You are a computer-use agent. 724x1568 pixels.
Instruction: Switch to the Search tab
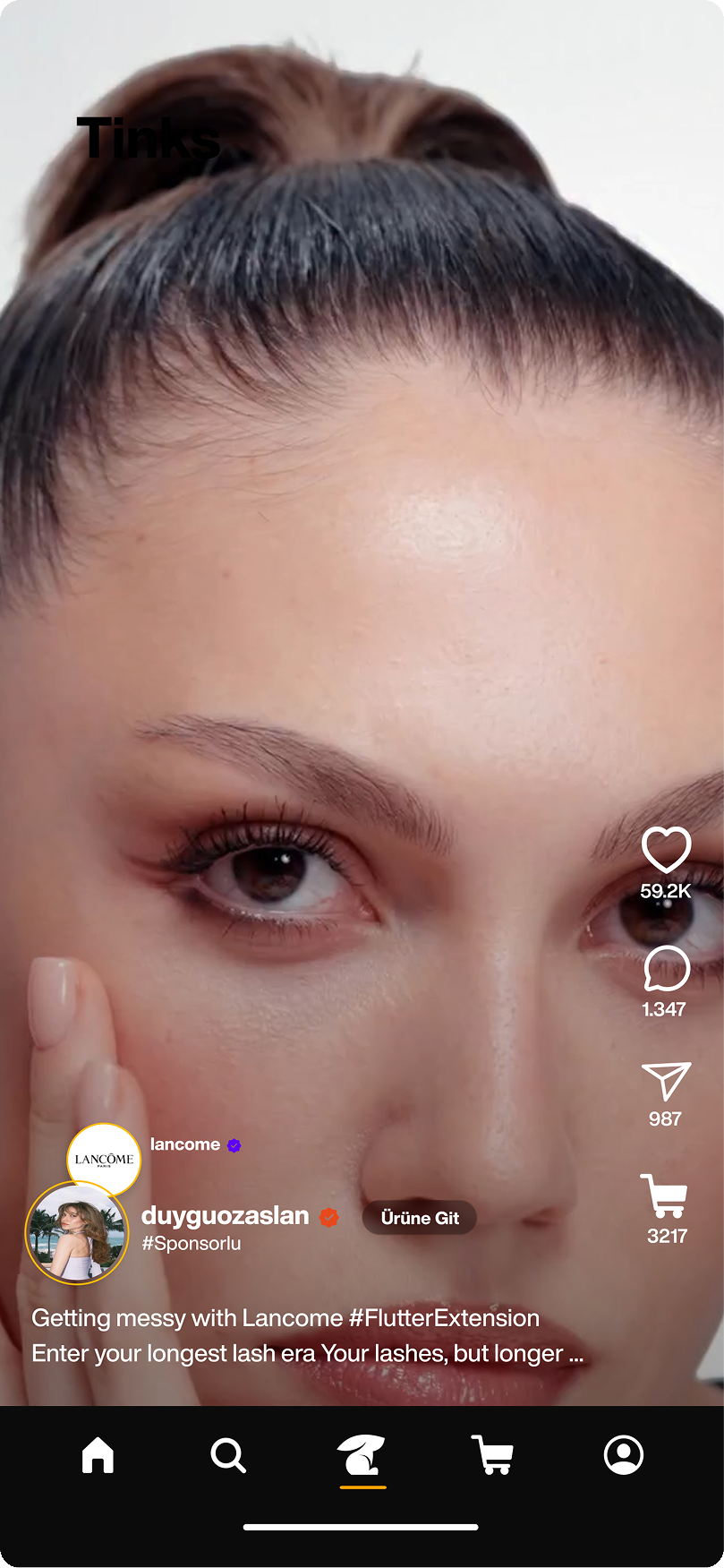(x=228, y=1455)
